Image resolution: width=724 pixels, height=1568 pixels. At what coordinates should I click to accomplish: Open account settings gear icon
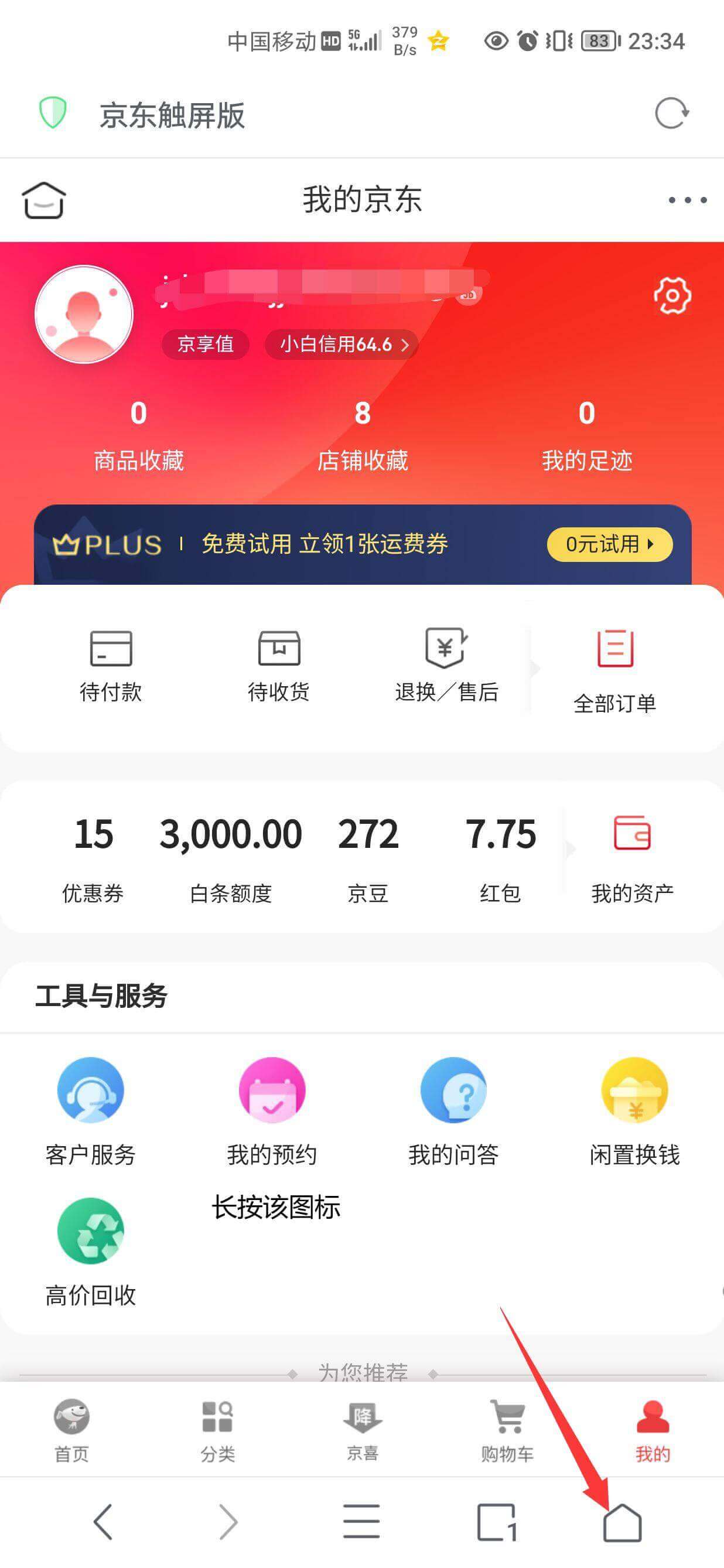pyautogui.click(x=672, y=296)
